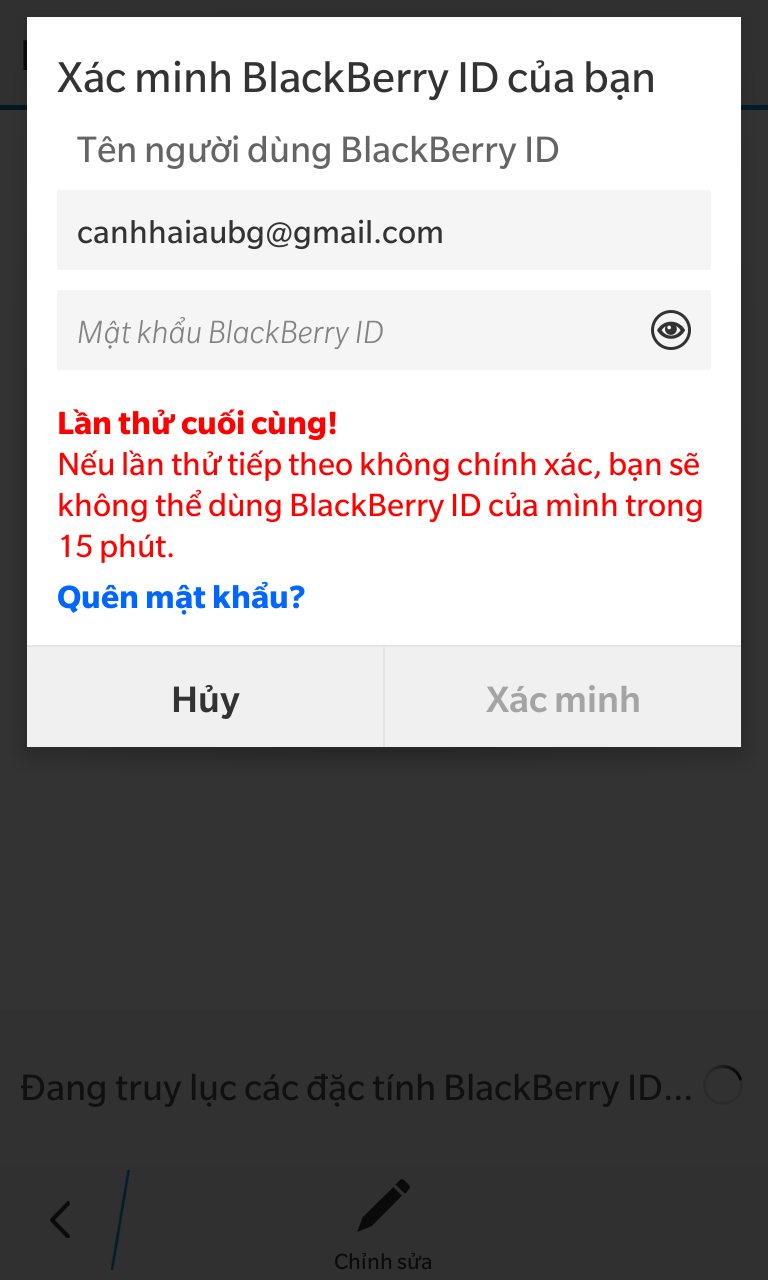This screenshot has width=768, height=1280.
Task: Tap Xác minh to verify
Action: click(562, 698)
